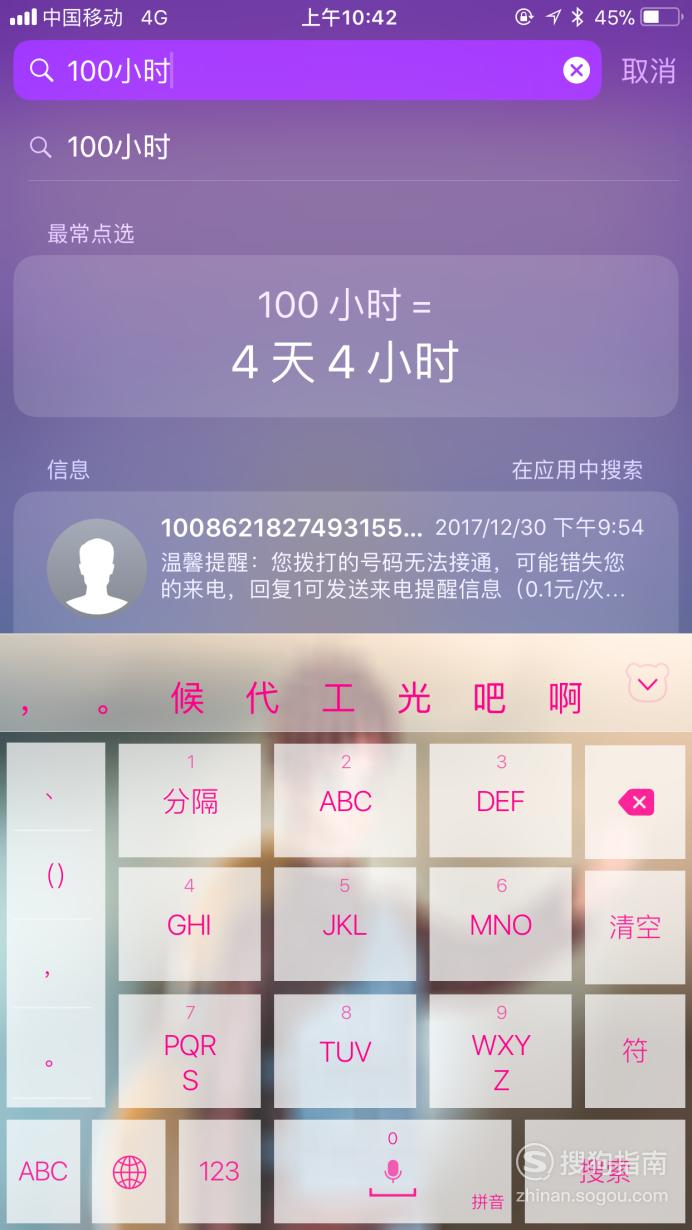Tap 在应用中搜索 for Messages
Viewport: 692px width, 1230px height.
coord(577,470)
